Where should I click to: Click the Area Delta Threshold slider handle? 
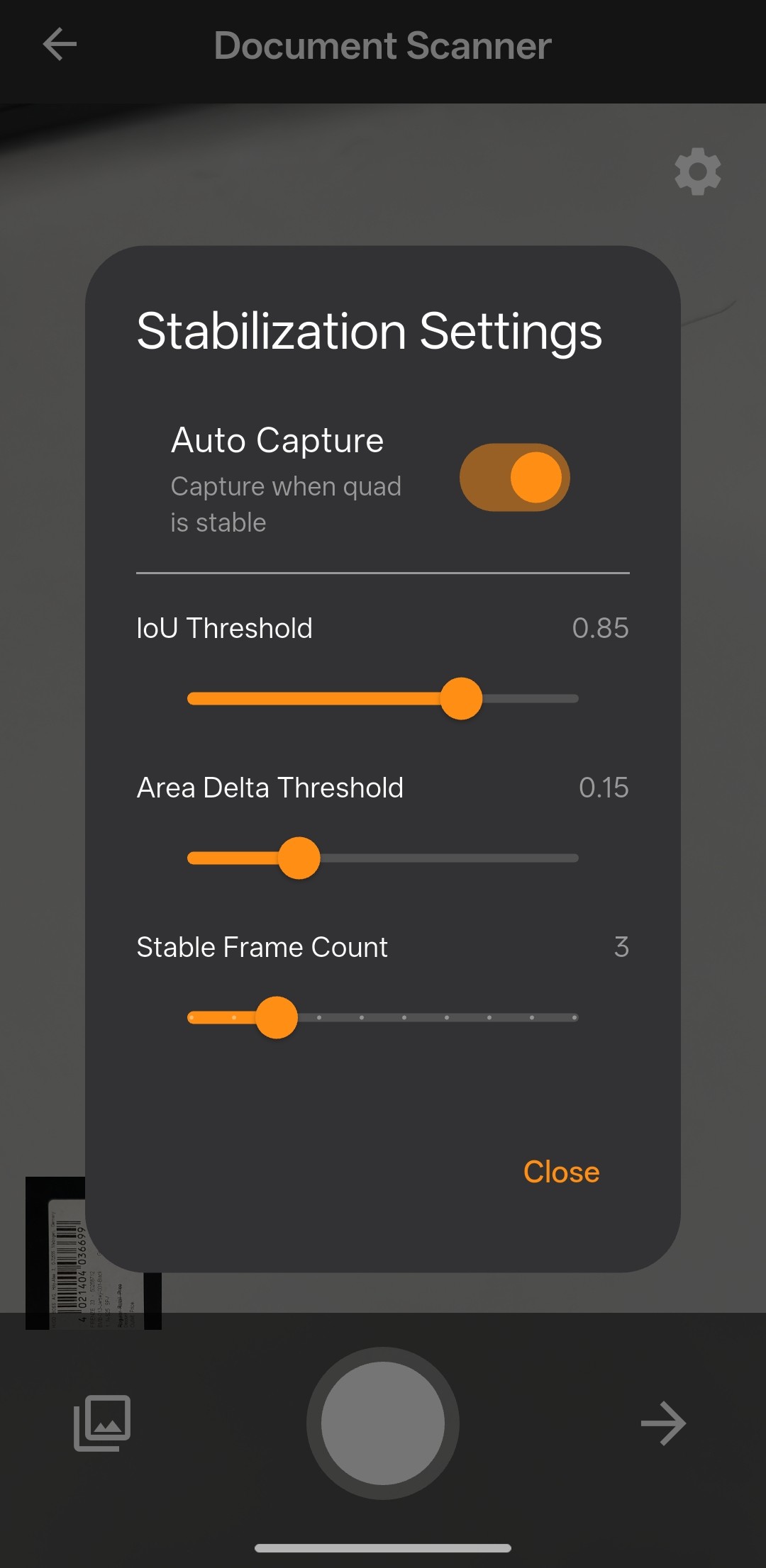click(298, 858)
